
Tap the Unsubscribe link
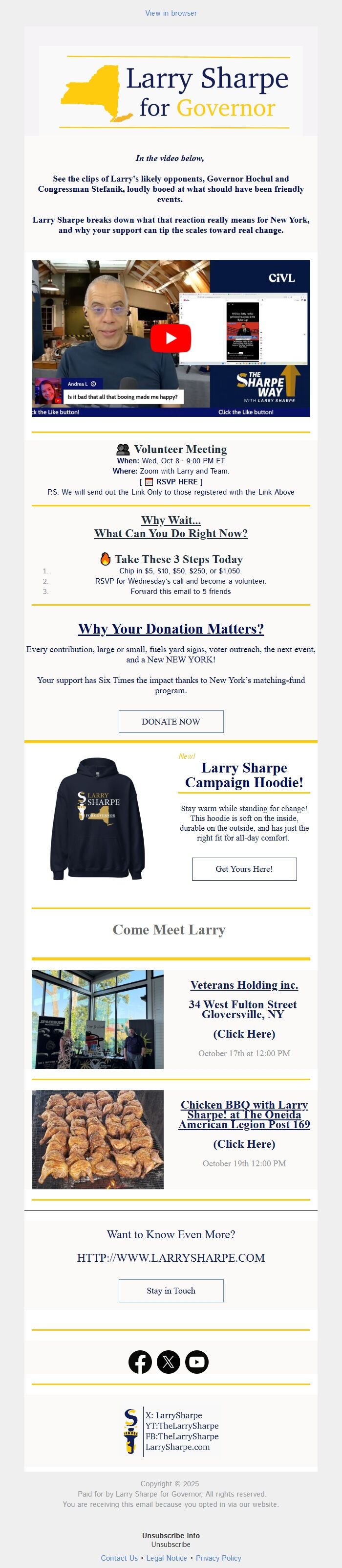(171, 1544)
